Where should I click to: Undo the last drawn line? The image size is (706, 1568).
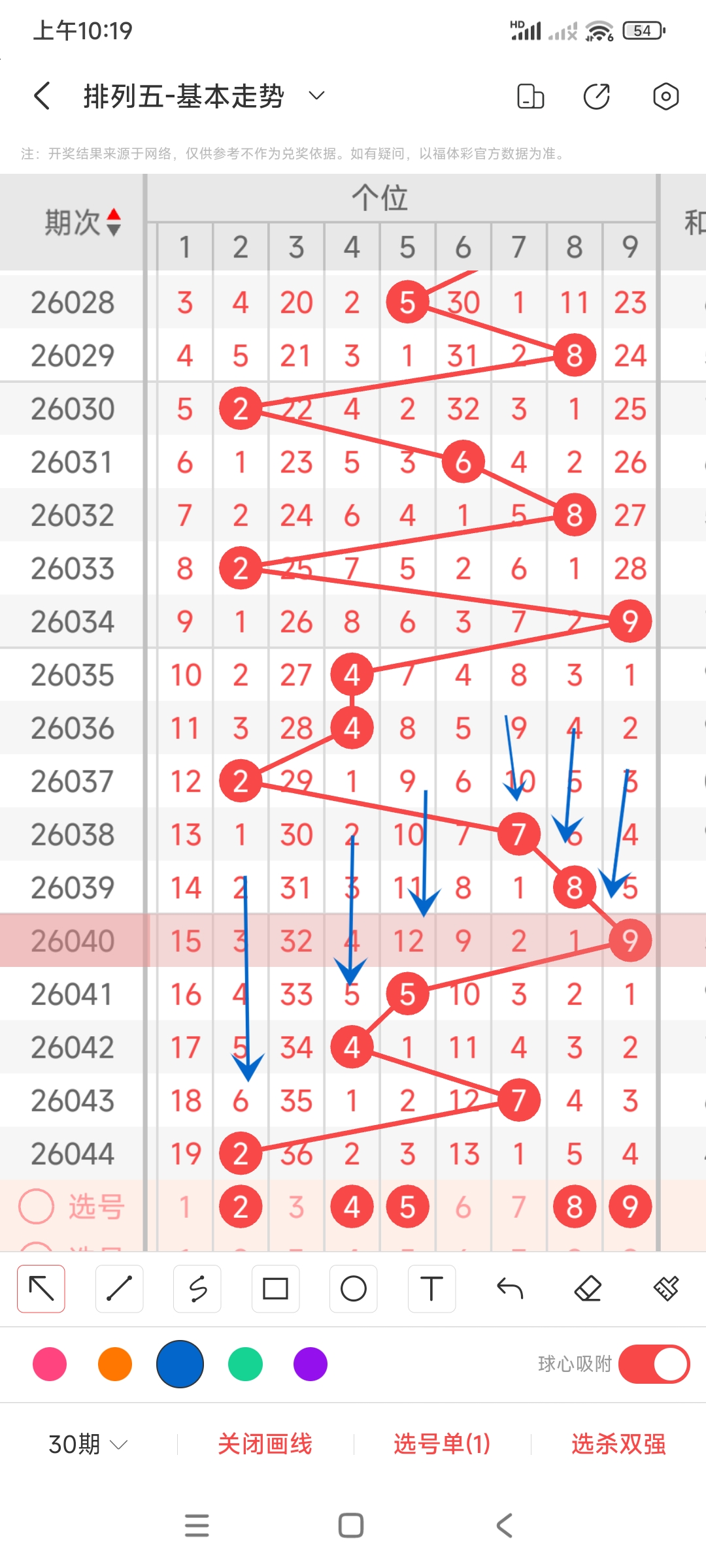510,1289
